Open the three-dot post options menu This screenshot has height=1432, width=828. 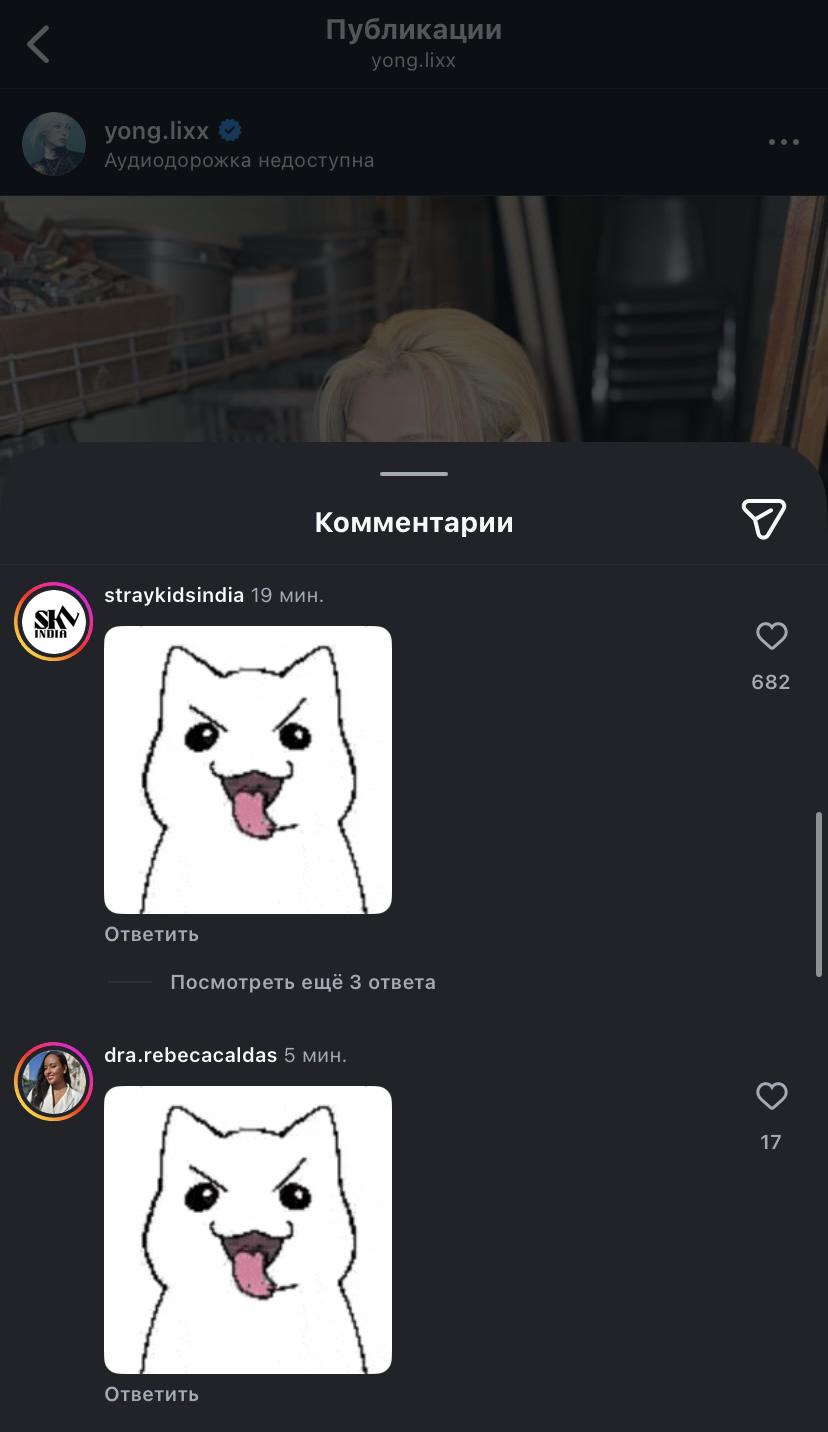click(x=784, y=142)
